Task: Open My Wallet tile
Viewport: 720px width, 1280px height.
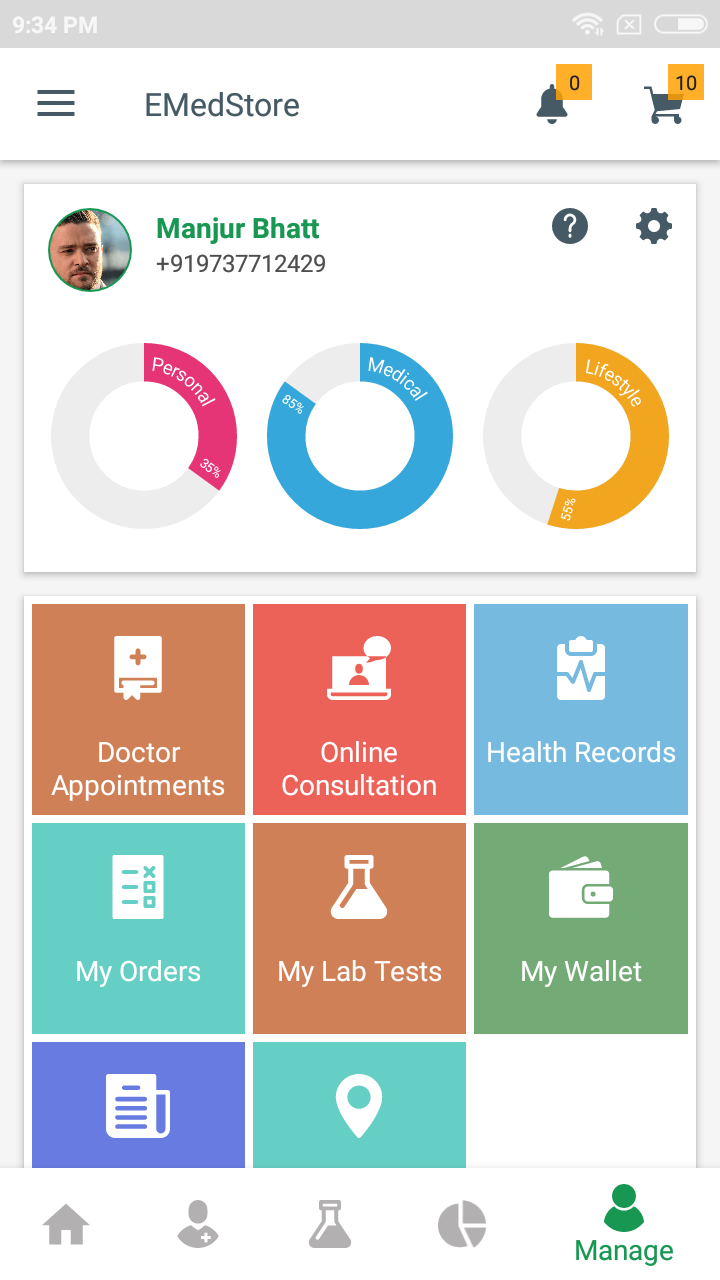Action: pos(581,928)
